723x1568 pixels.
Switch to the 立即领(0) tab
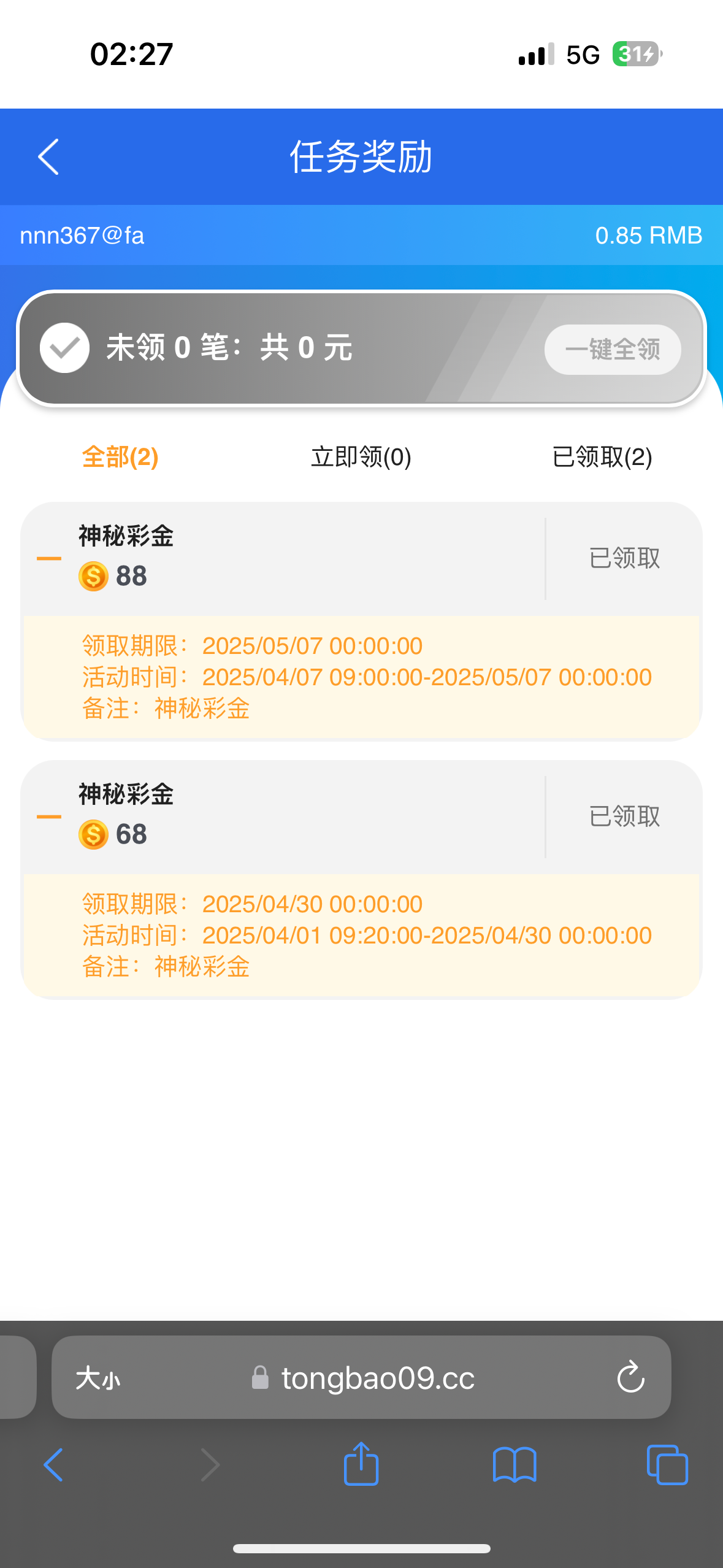pos(361,457)
